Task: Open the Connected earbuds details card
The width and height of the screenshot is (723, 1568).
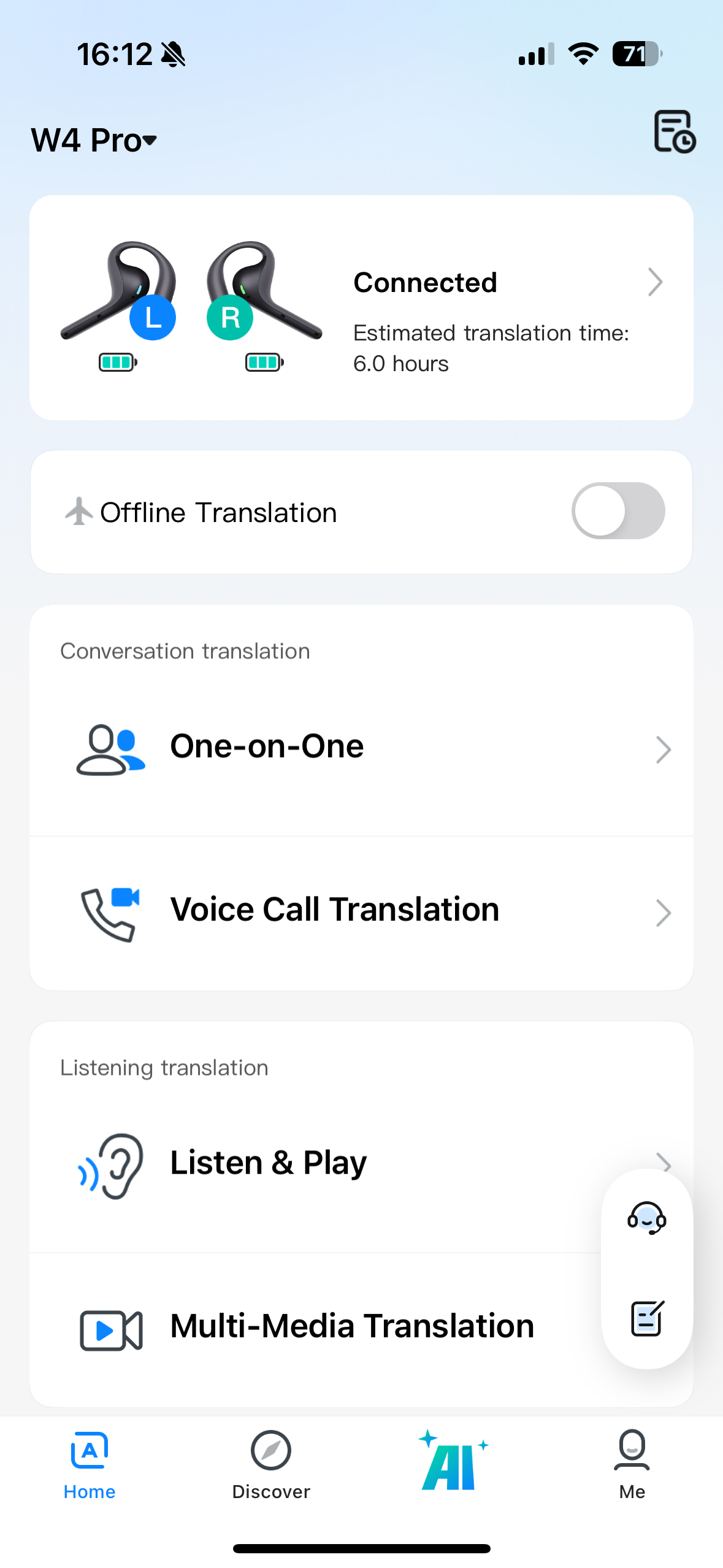Action: [x=361, y=307]
